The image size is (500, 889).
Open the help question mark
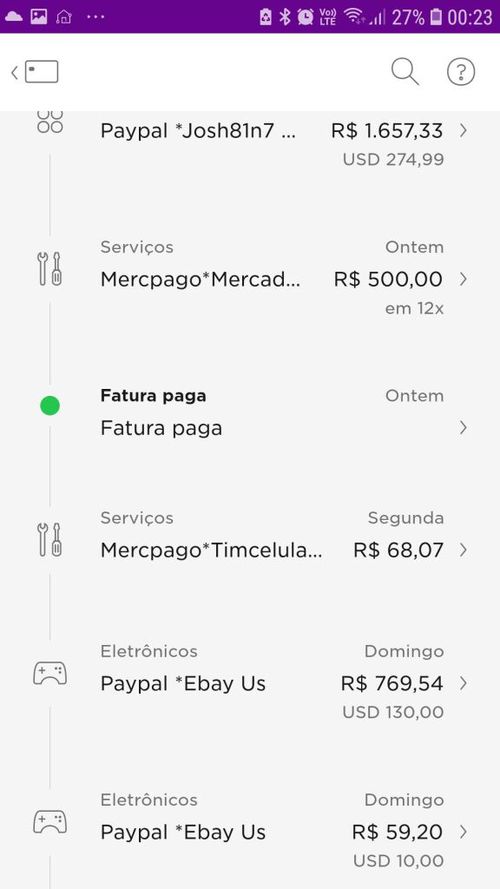click(461, 72)
